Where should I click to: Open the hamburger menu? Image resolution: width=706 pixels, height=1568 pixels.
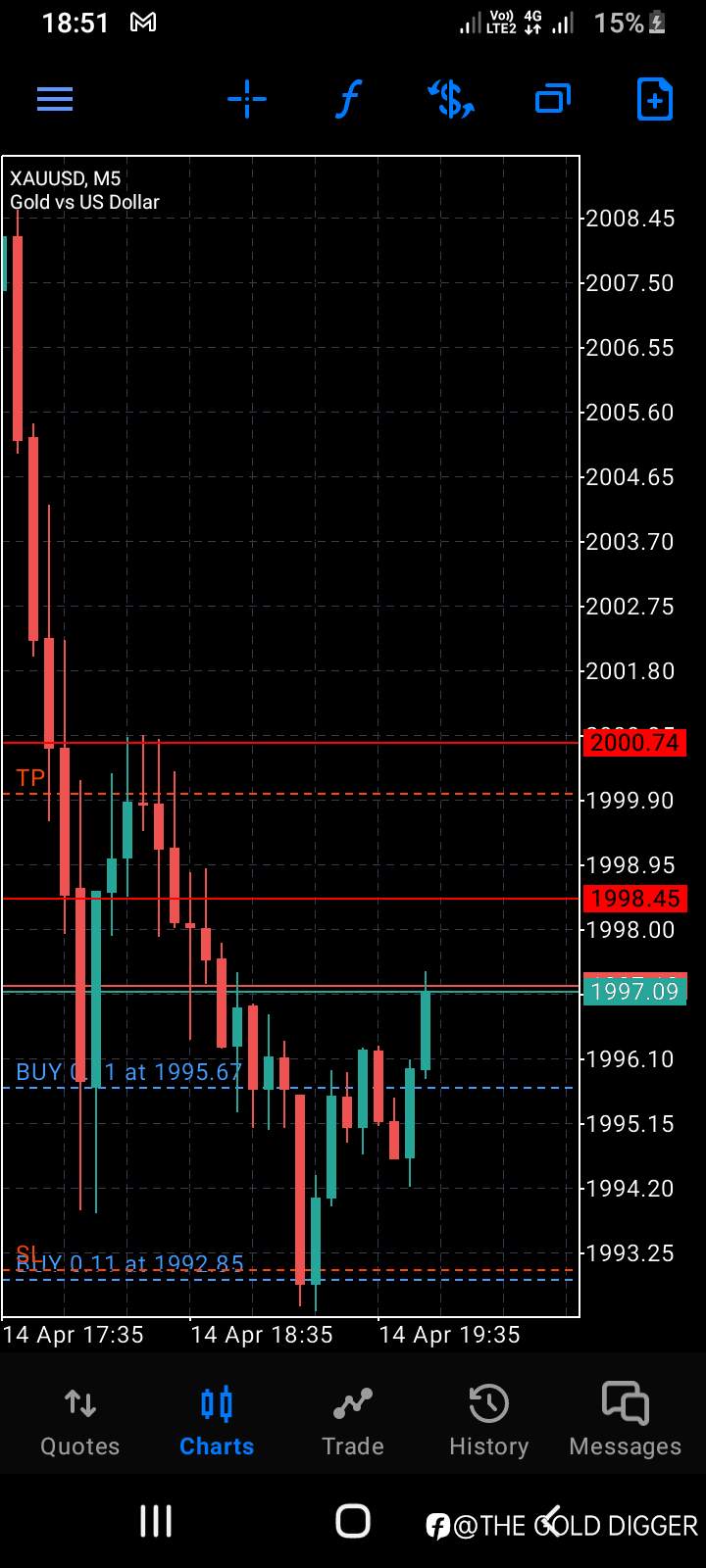tap(55, 99)
